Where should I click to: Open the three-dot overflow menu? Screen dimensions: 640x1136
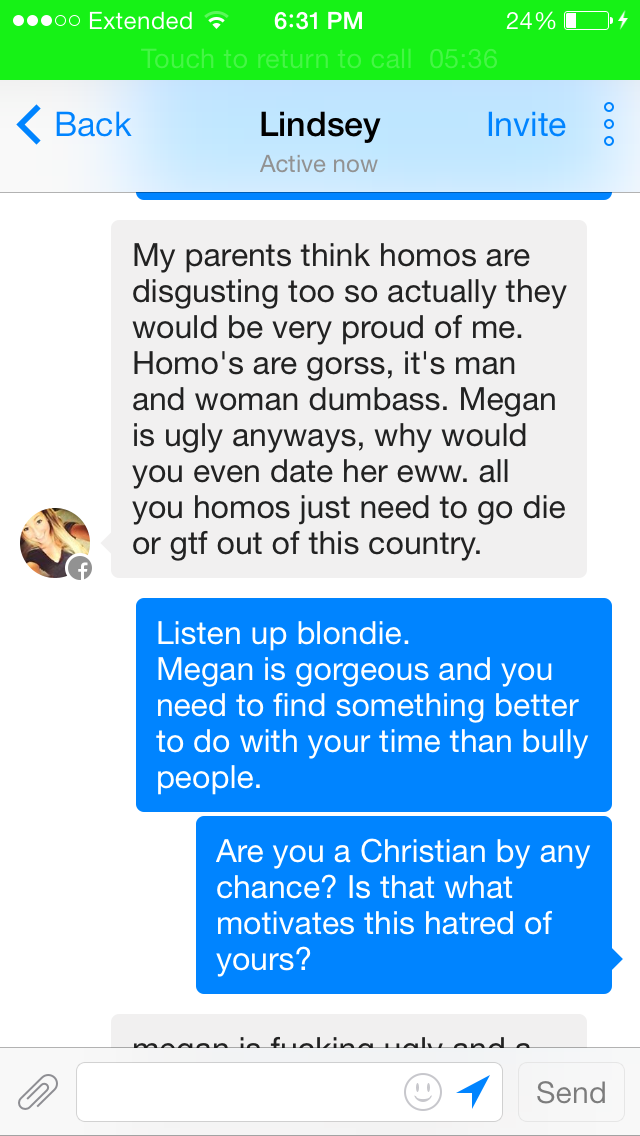click(609, 124)
